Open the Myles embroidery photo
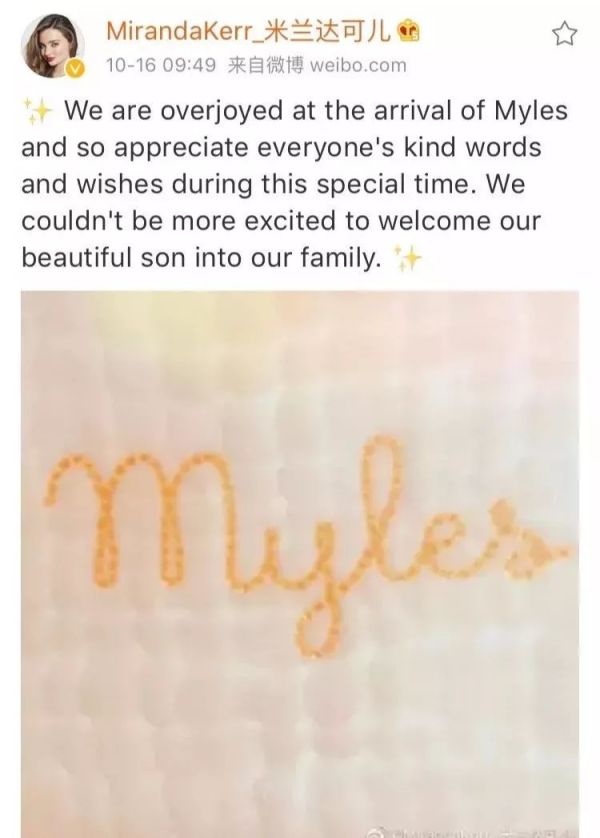 coord(300,560)
